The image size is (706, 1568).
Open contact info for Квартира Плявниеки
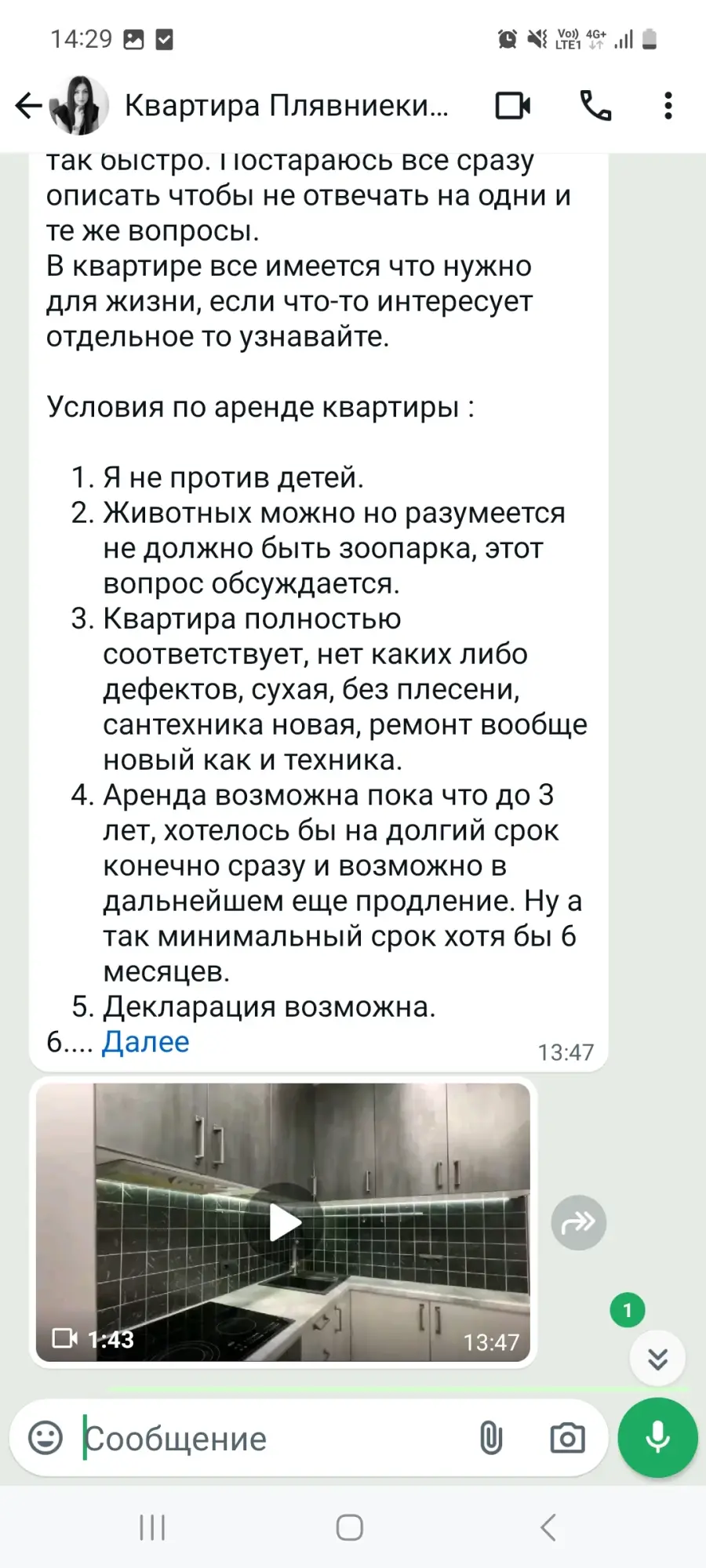(x=287, y=106)
